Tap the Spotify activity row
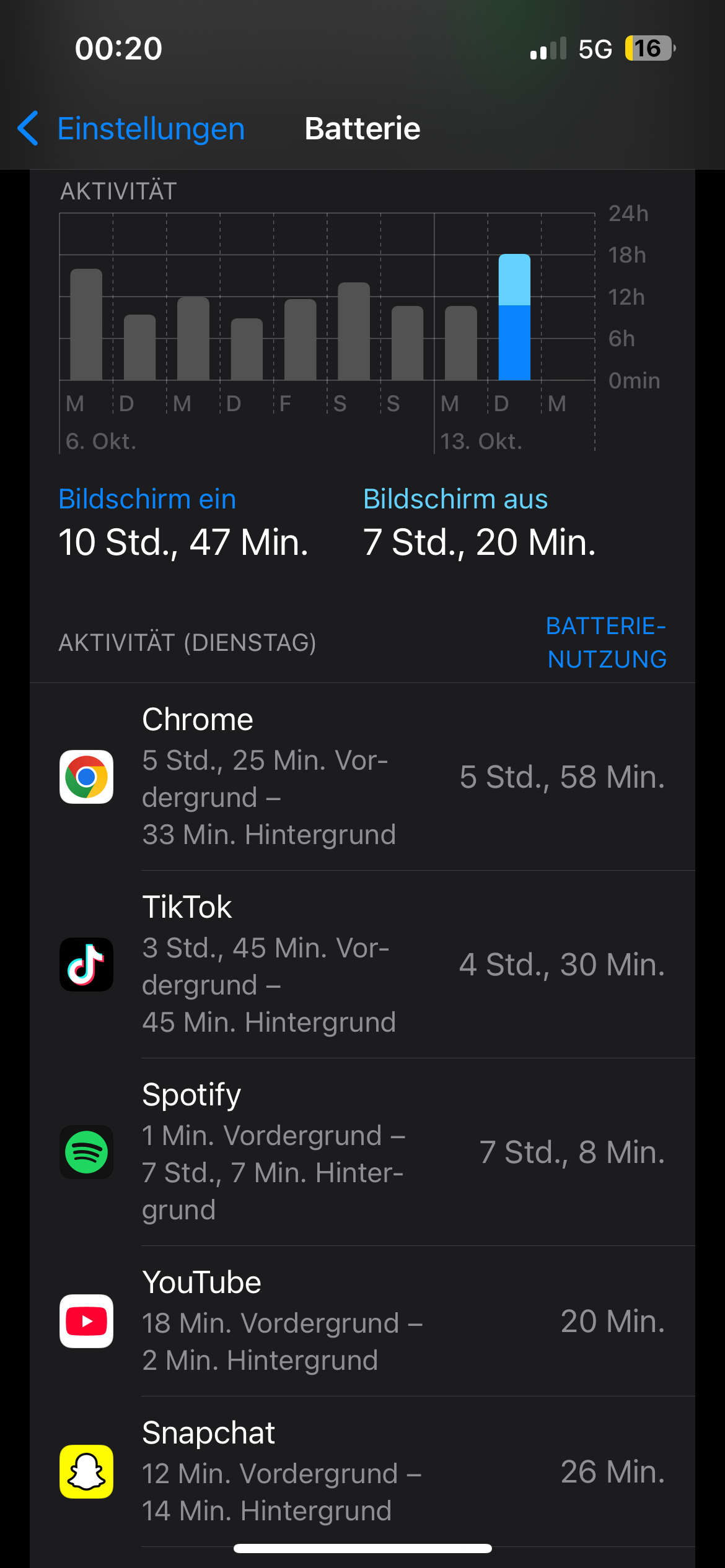 pyautogui.click(x=362, y=1152)
